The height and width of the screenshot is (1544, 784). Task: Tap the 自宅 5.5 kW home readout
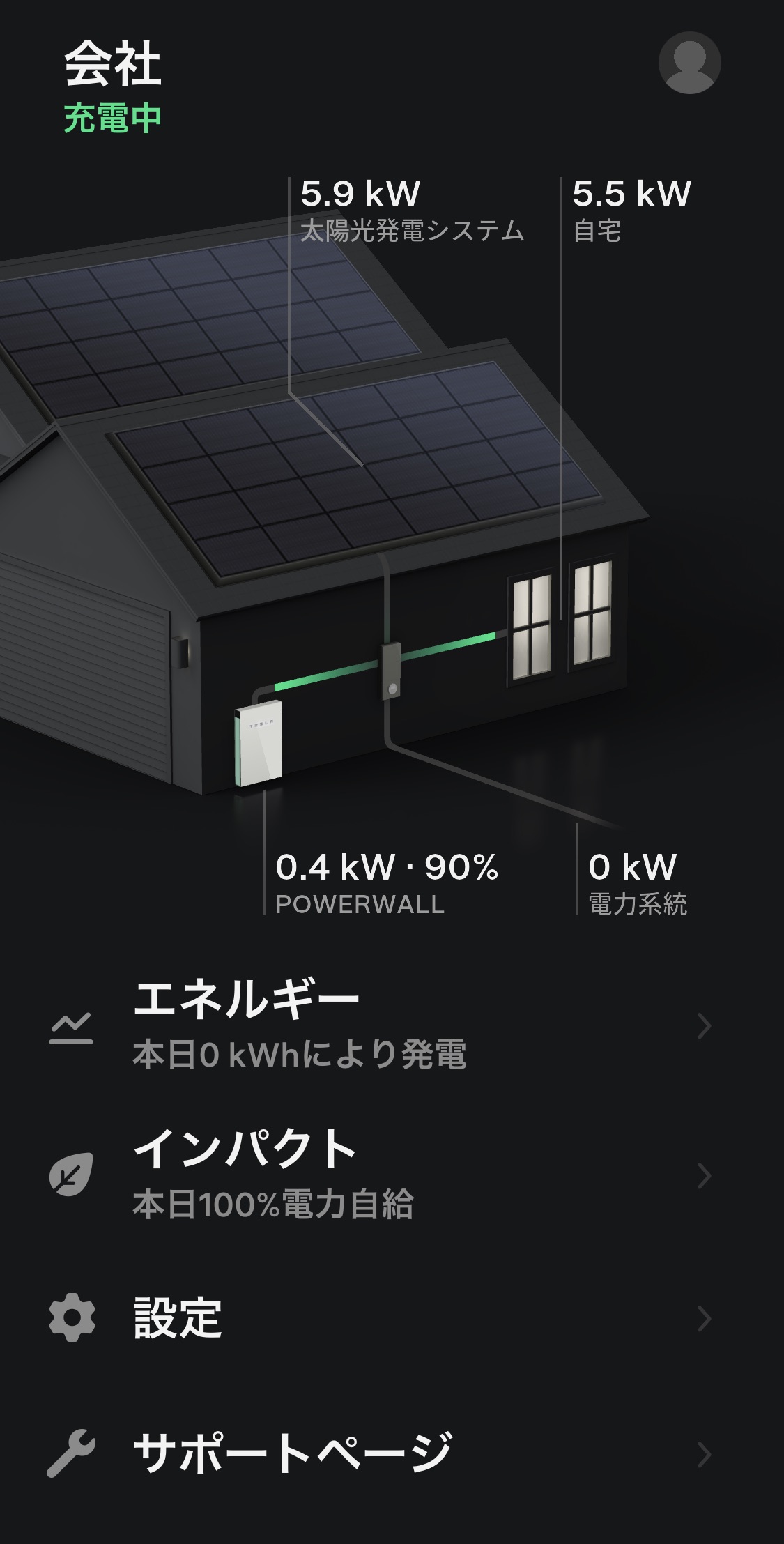[x=631, y=211]
